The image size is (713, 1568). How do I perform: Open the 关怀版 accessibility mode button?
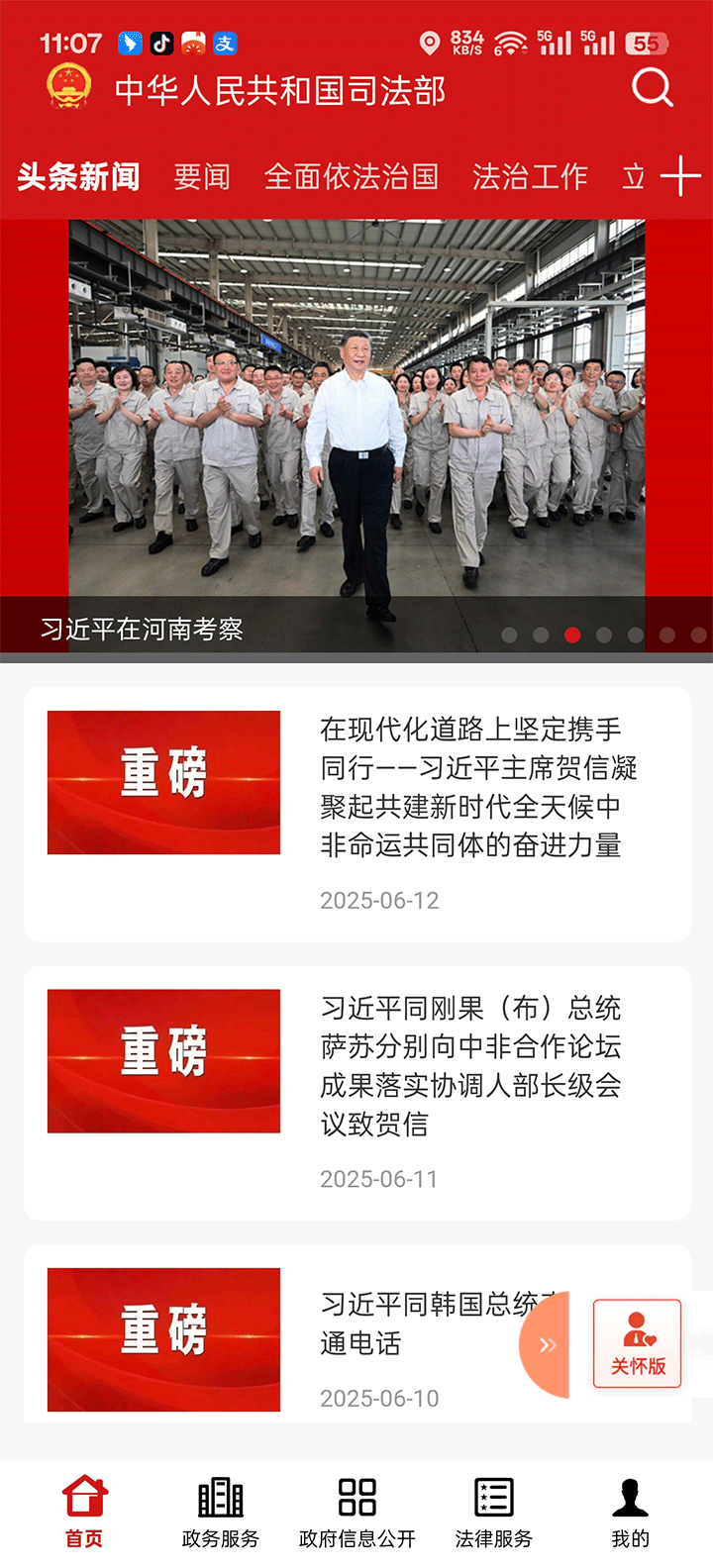[x=637, y=1342]
